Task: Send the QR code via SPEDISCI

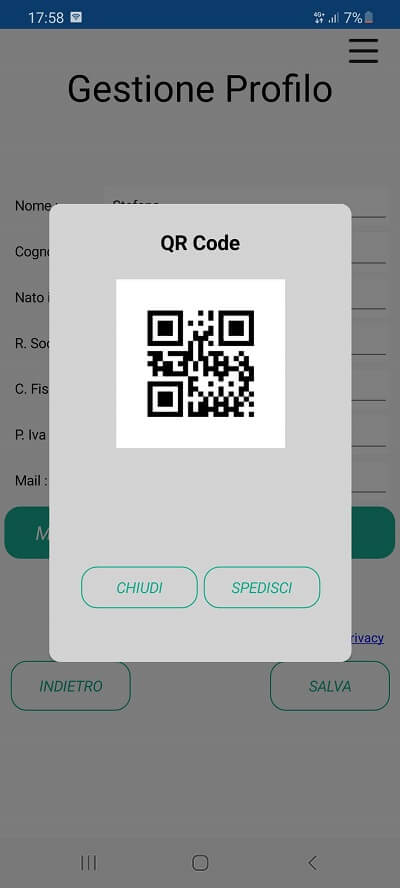Action: (x=262, y=587)
